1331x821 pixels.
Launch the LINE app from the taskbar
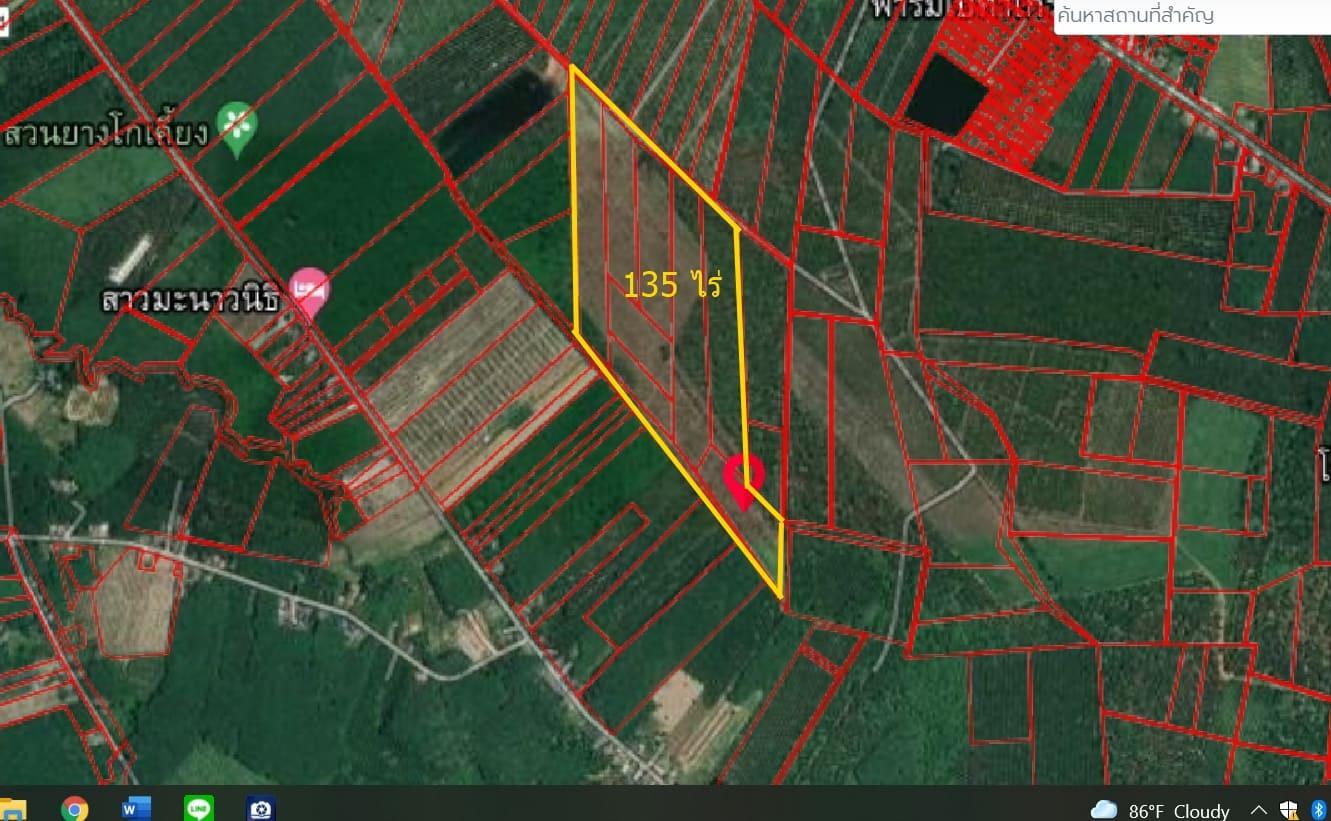click(198, 808)
